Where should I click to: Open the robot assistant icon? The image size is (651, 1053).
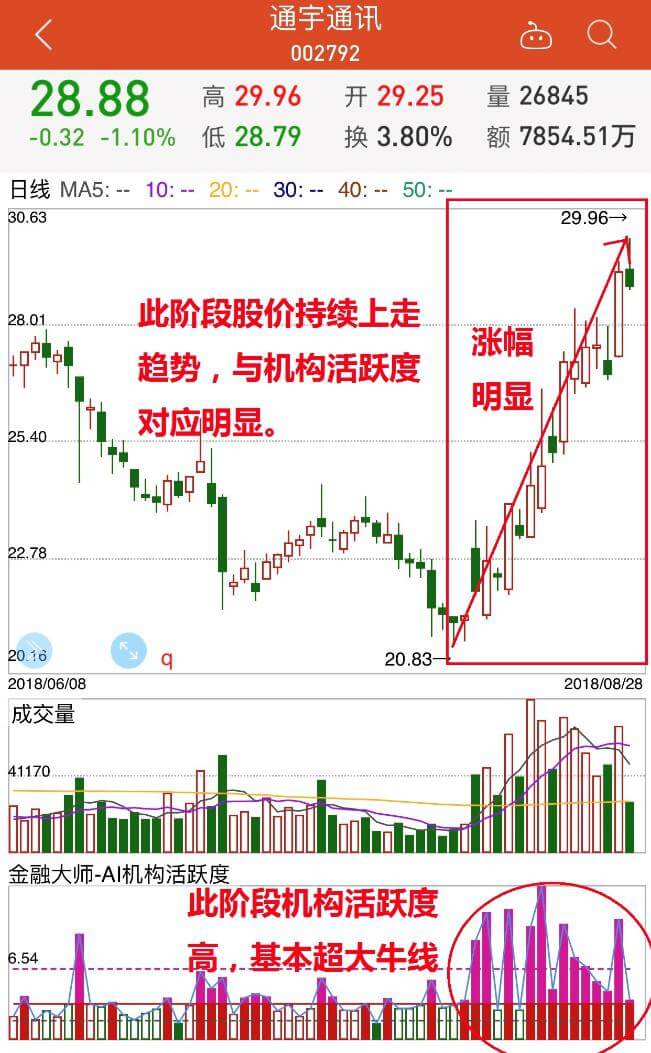pos(536,36)
